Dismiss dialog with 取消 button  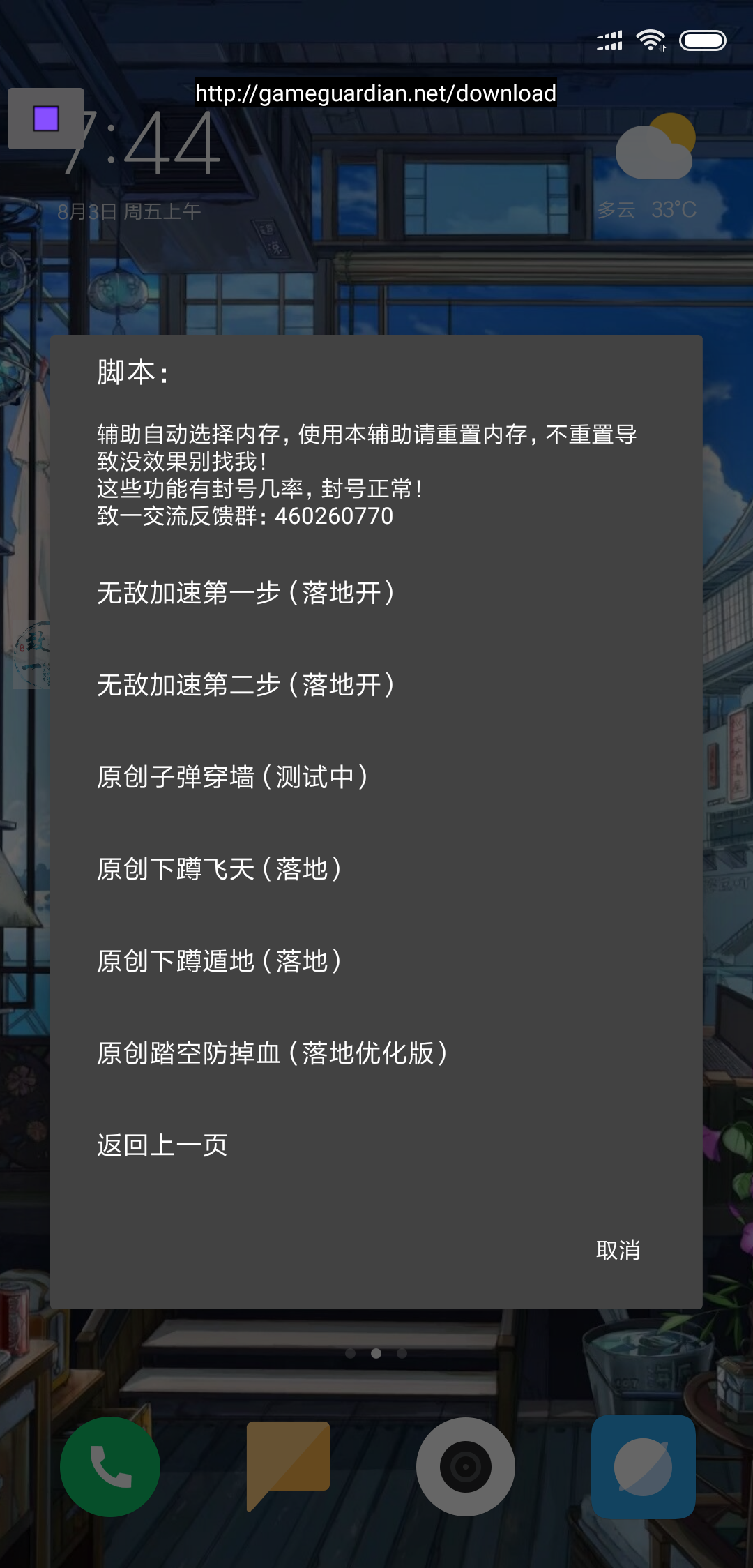tap(618, 1251)
